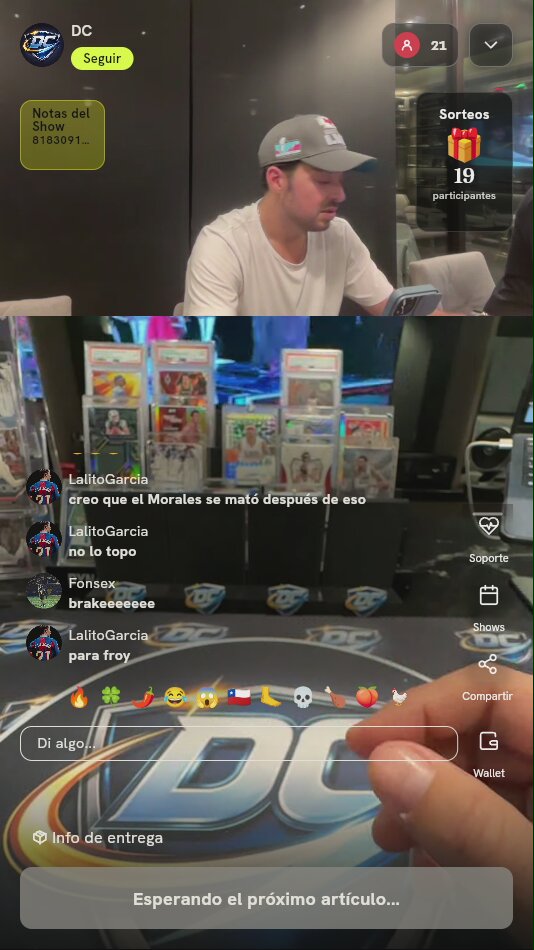Image resolution: width=534 pixels, height=950 pixels.
Task: Send the peach emoji reaction
Action: tap(367, 697)
